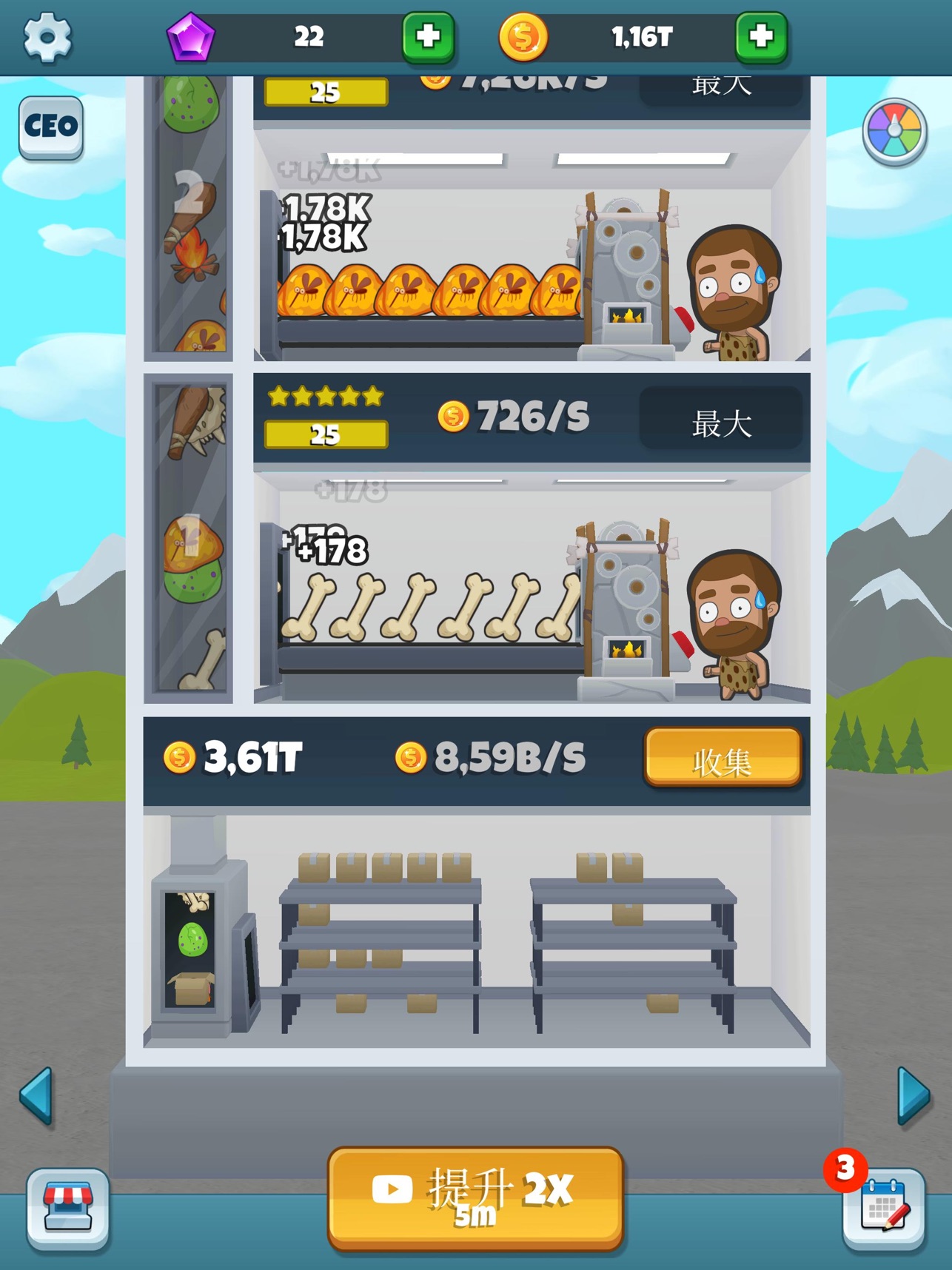Open the CEO menu

pos(50,127)
